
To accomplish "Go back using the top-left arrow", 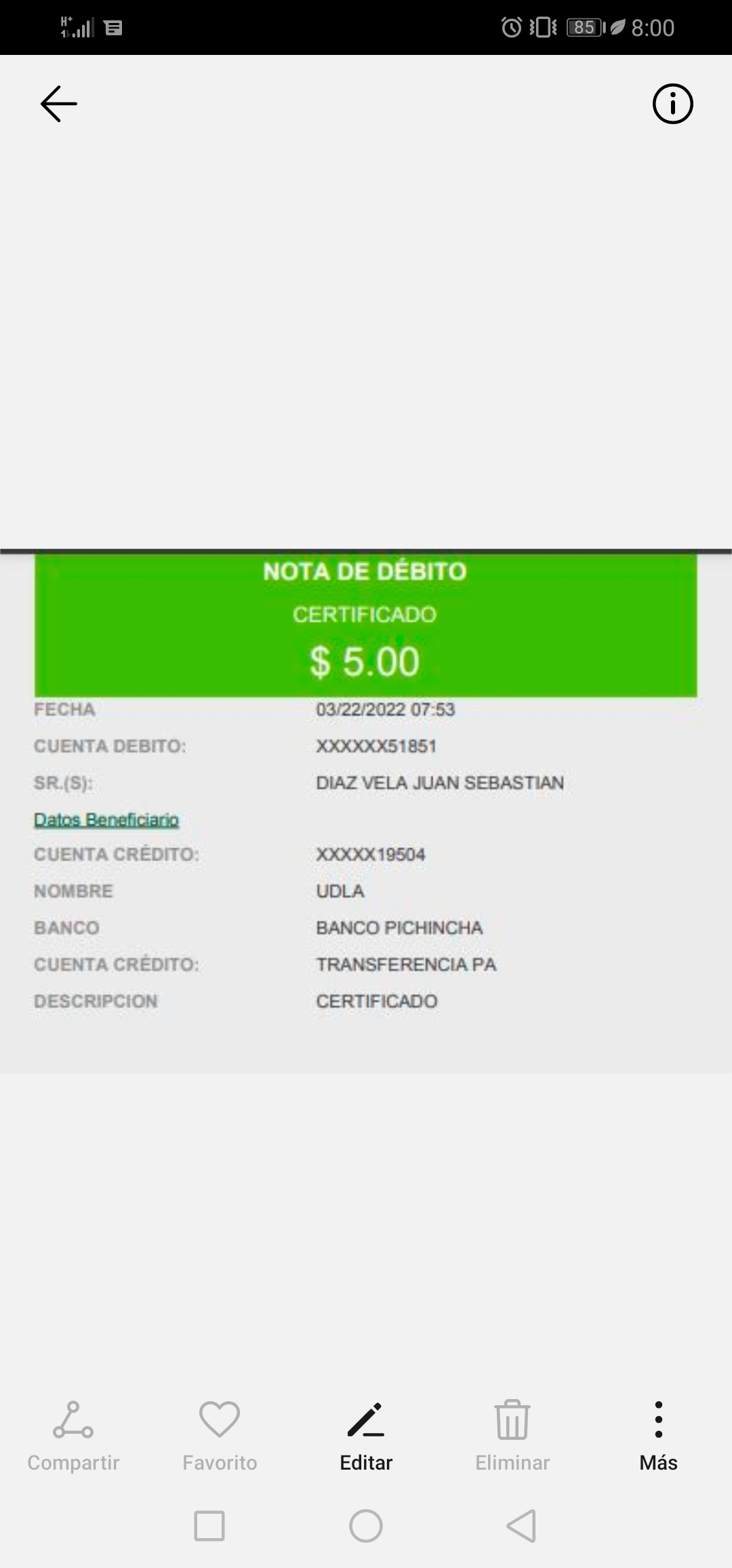I will [x=59, y=104].
